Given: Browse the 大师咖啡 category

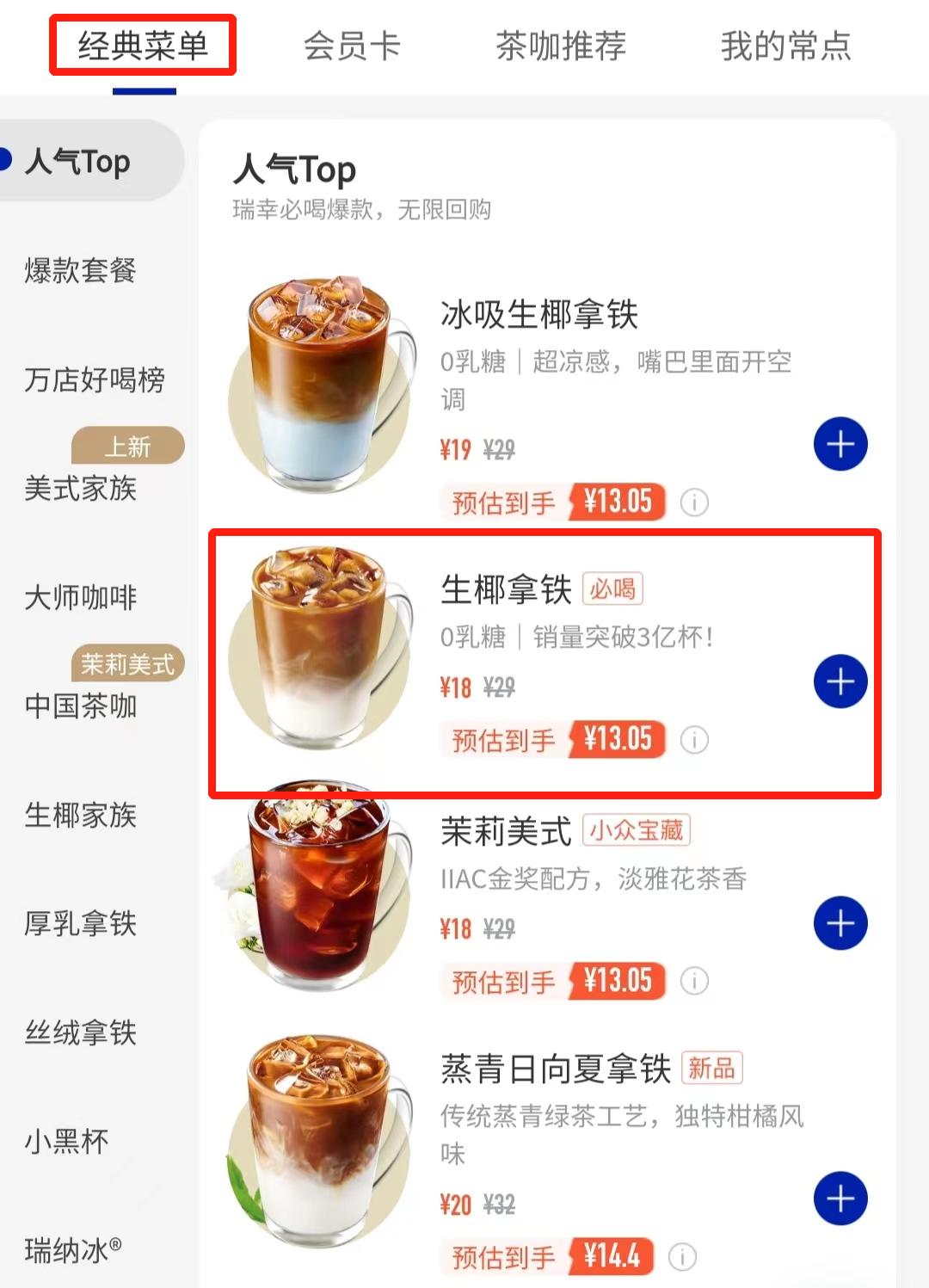Looking at the screenshot, I should point(80,597).
